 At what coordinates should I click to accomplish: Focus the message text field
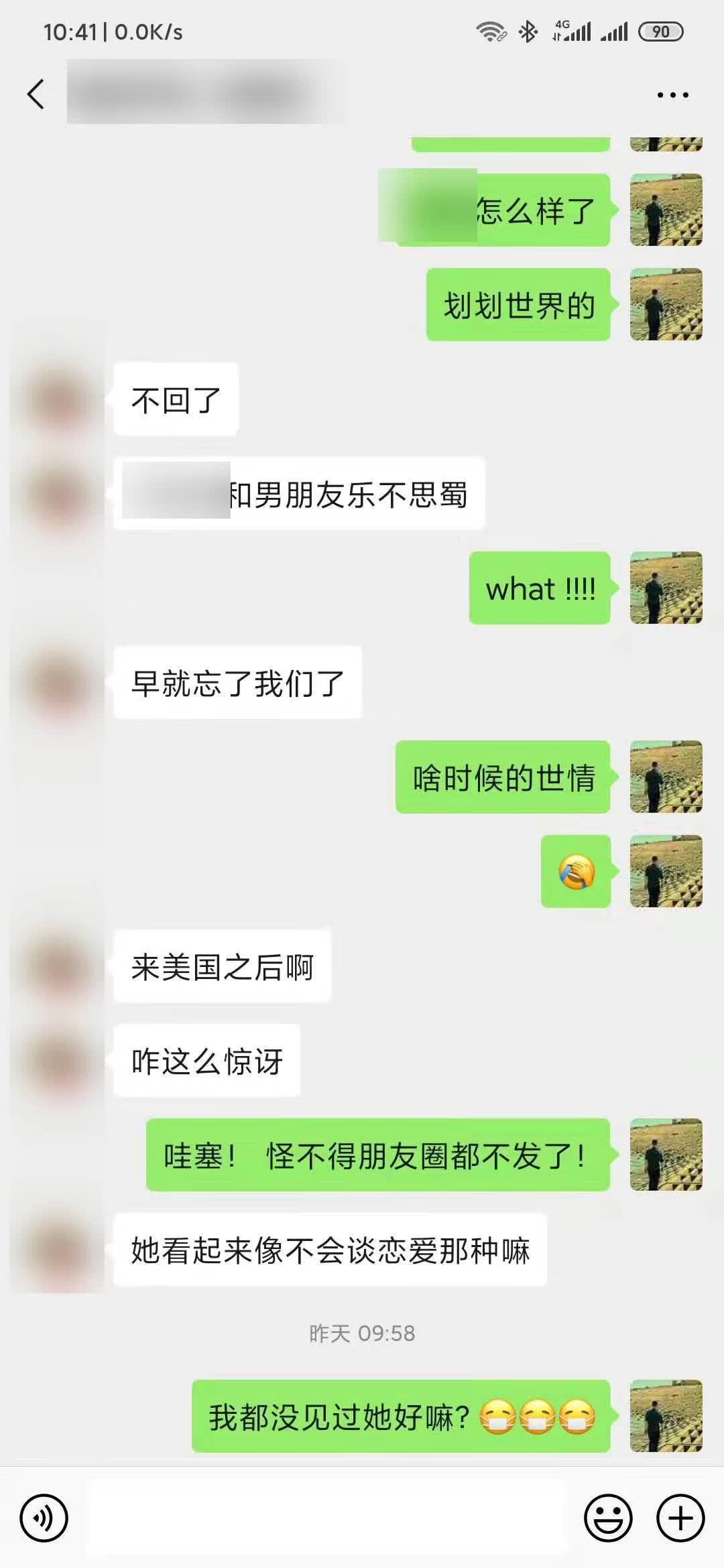tap(327, 1518)
